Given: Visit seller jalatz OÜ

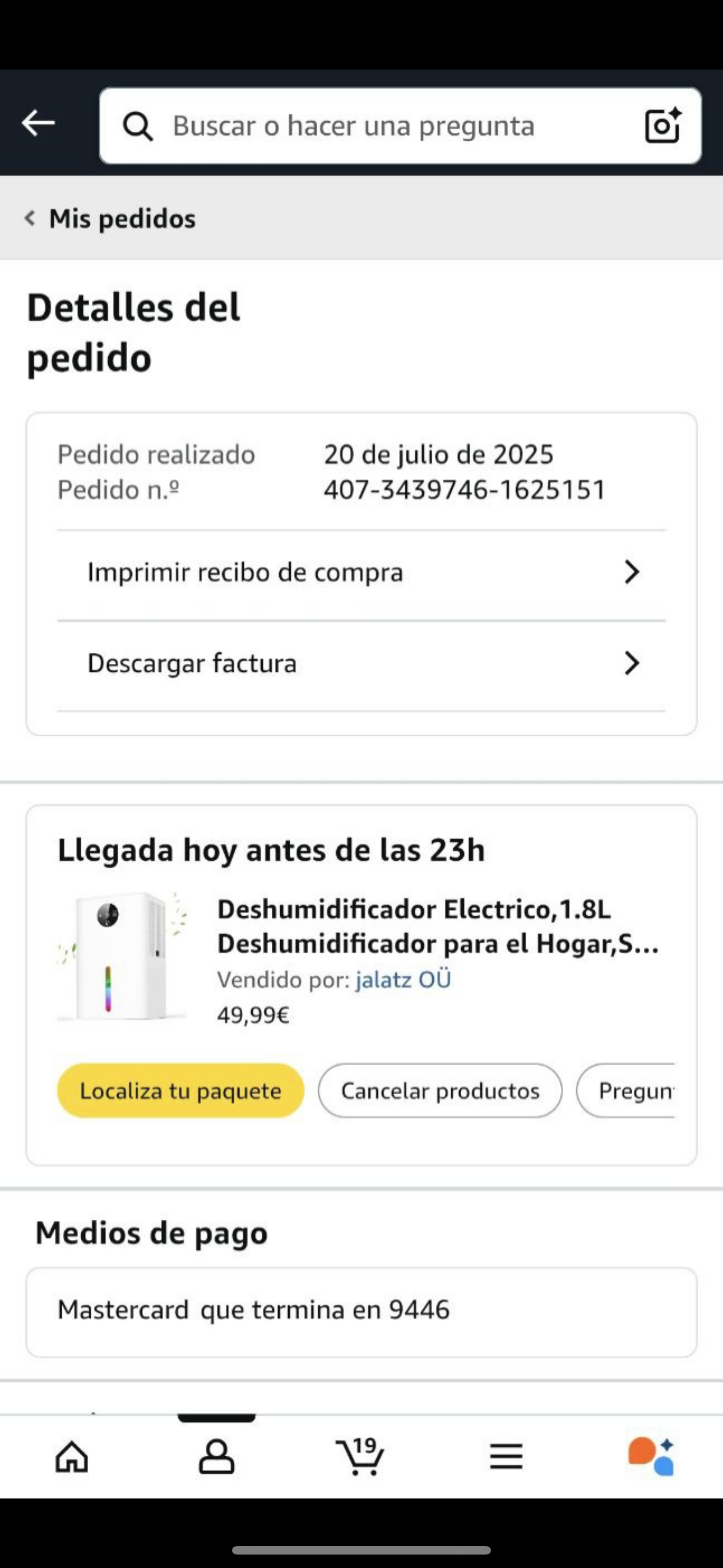Looking at the screenshot, I should coord(403,980).
